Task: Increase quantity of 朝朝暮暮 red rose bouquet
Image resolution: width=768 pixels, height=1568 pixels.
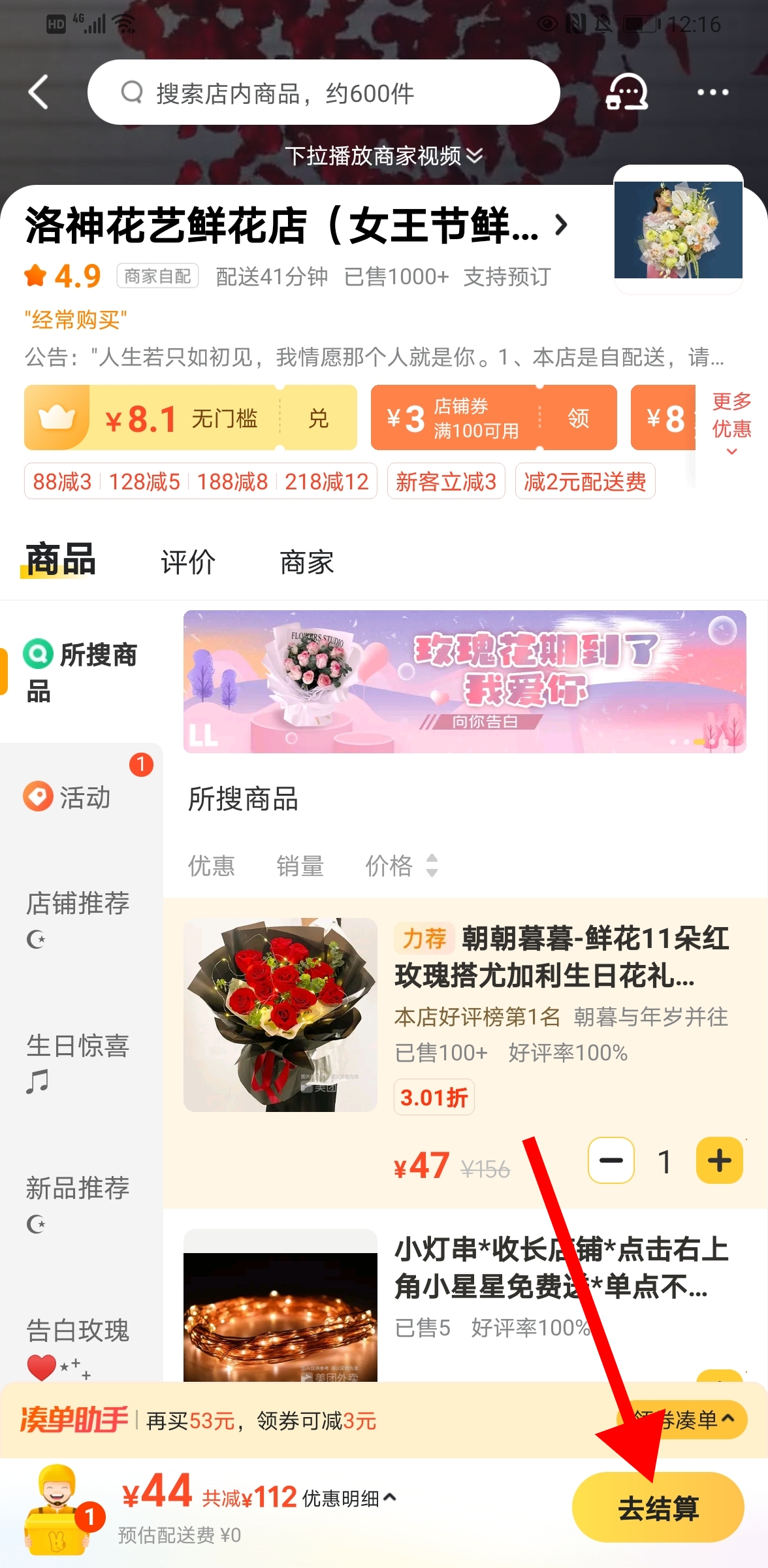Action: [x=719, y=1161]
